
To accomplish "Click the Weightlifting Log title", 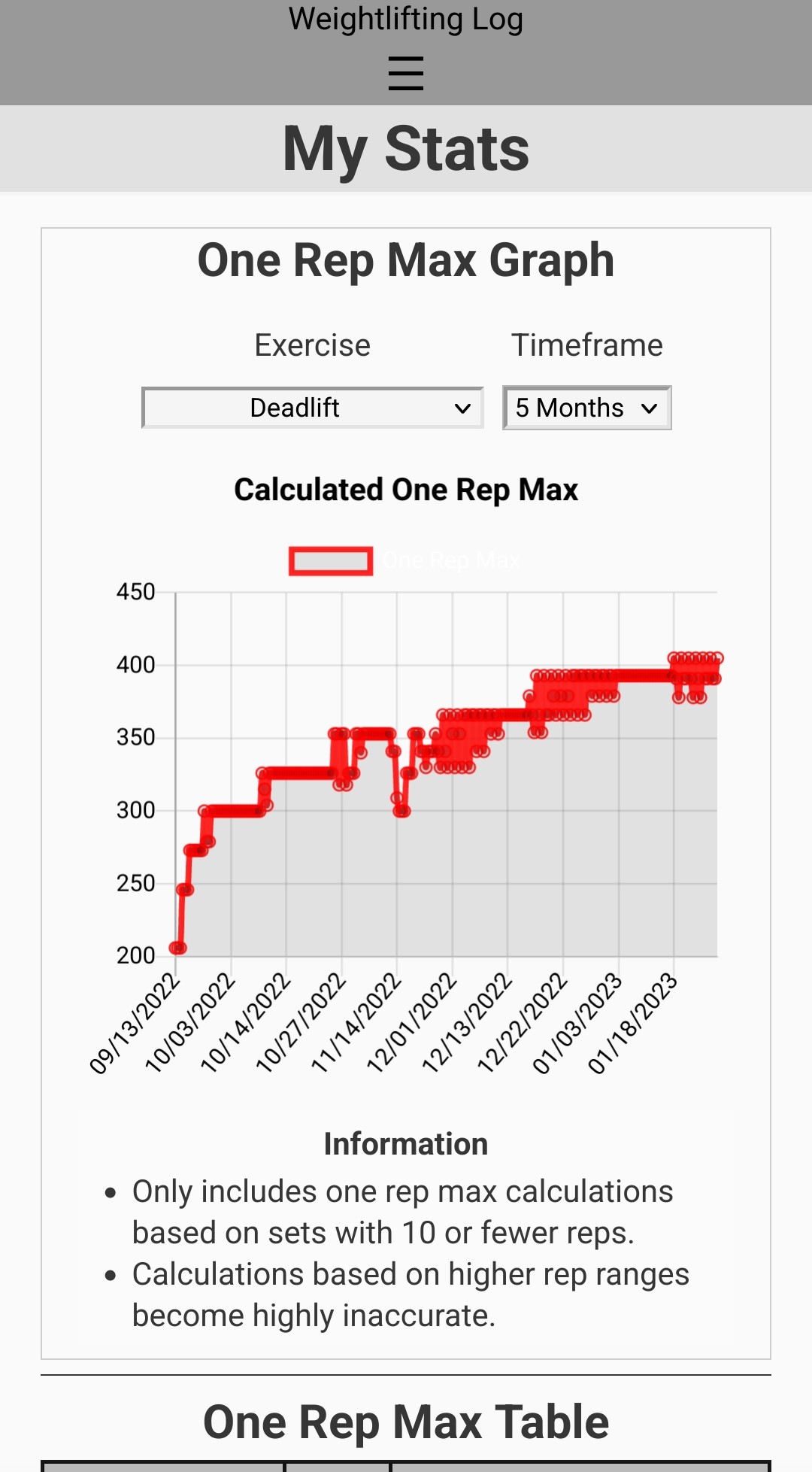I will 405,19.
